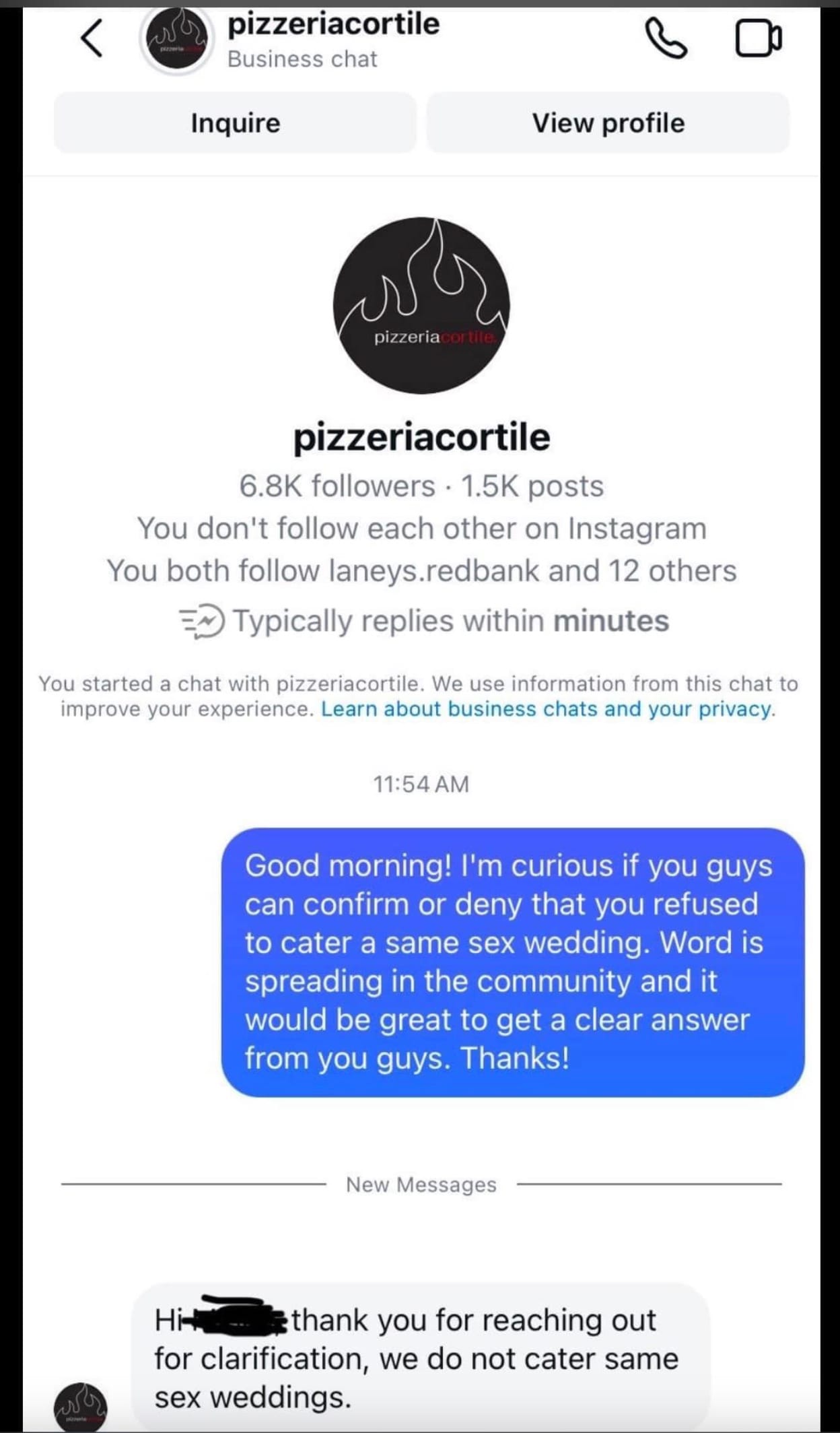
Task: Start a video call with pizzeriacortile
Action: tap(758, 39)
